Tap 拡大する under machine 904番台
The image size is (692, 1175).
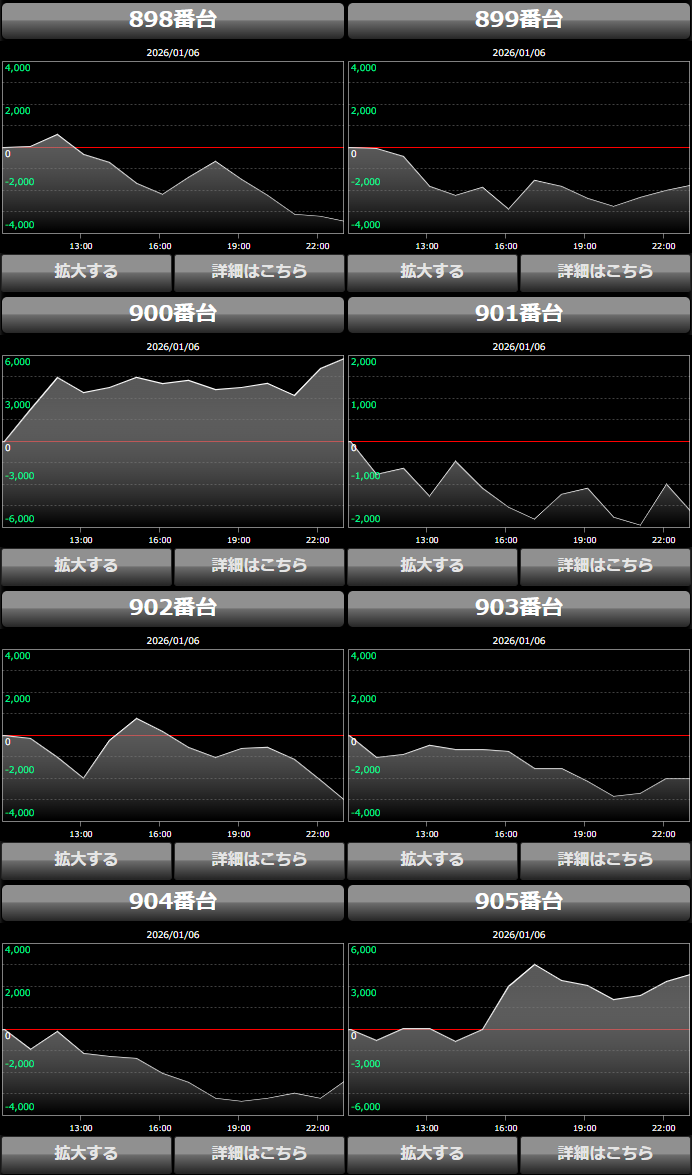tap(86, 1154)
